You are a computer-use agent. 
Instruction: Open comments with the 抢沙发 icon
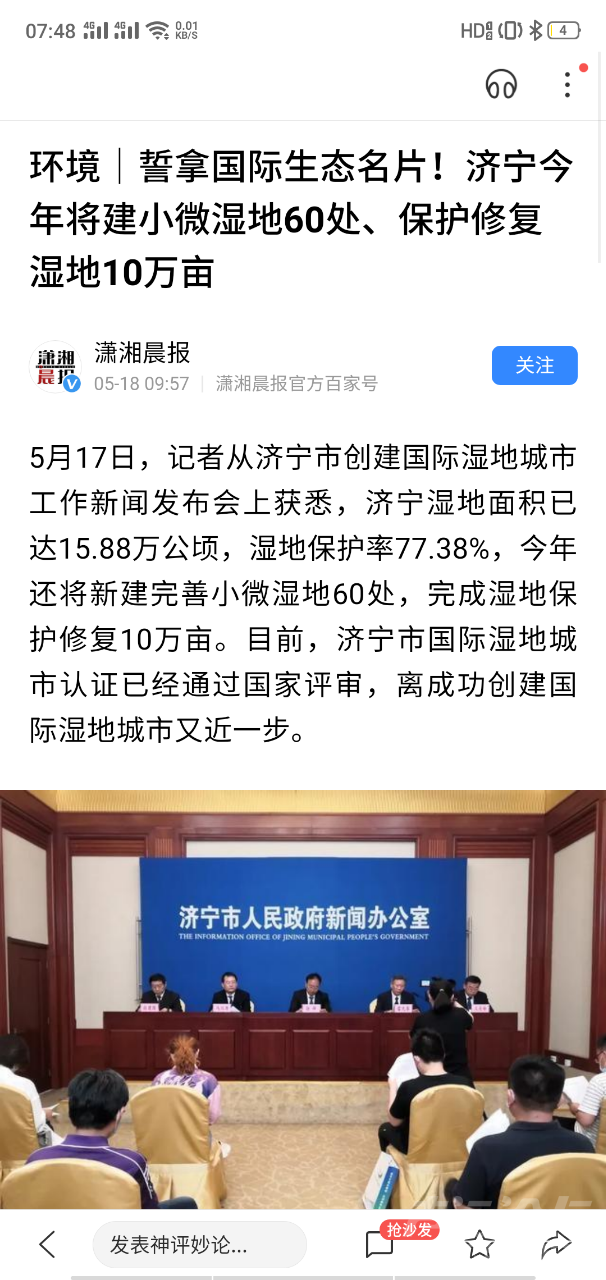point(381,1244)
